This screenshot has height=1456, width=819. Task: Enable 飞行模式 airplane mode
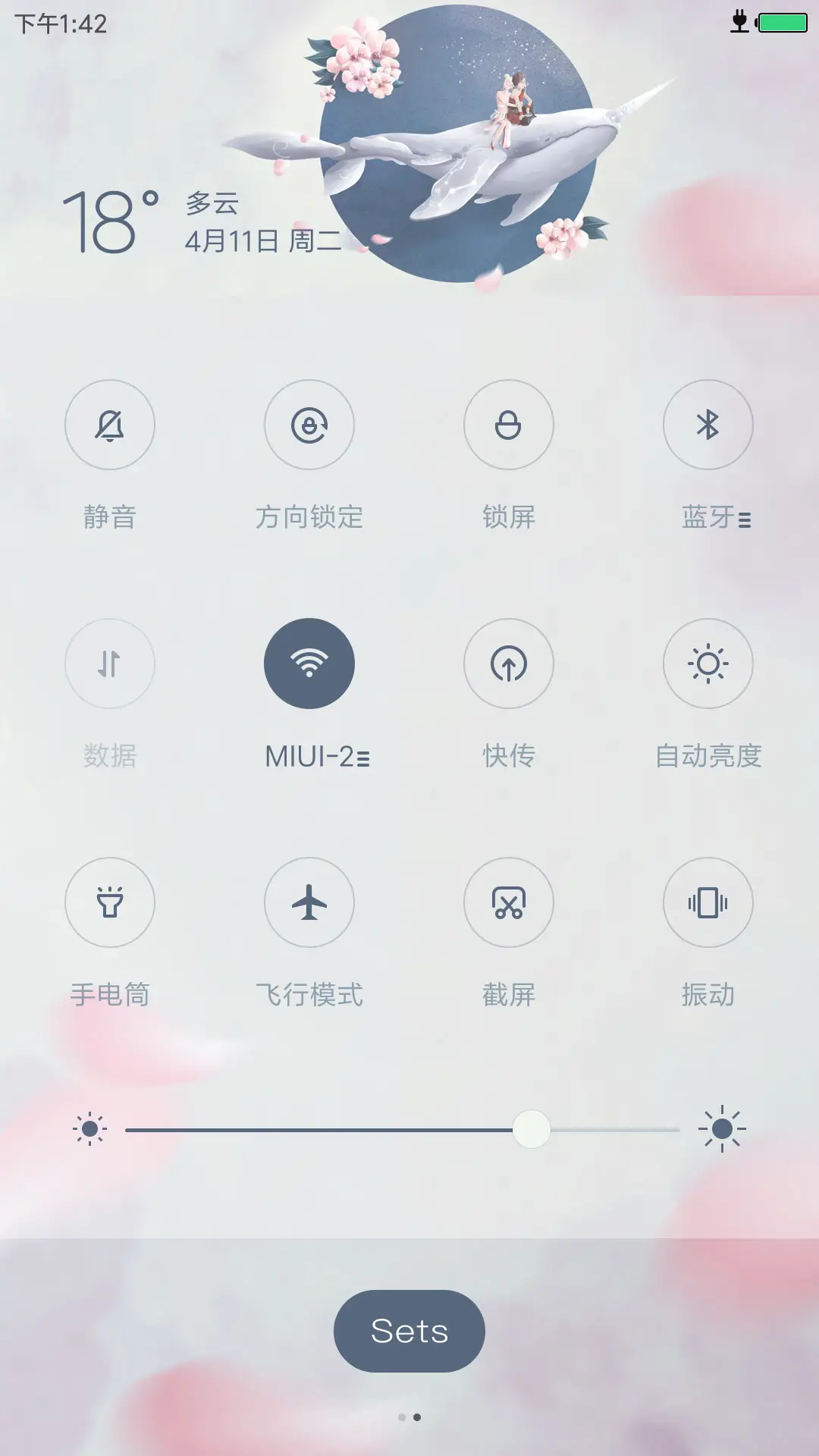click(x=309, y=902)
